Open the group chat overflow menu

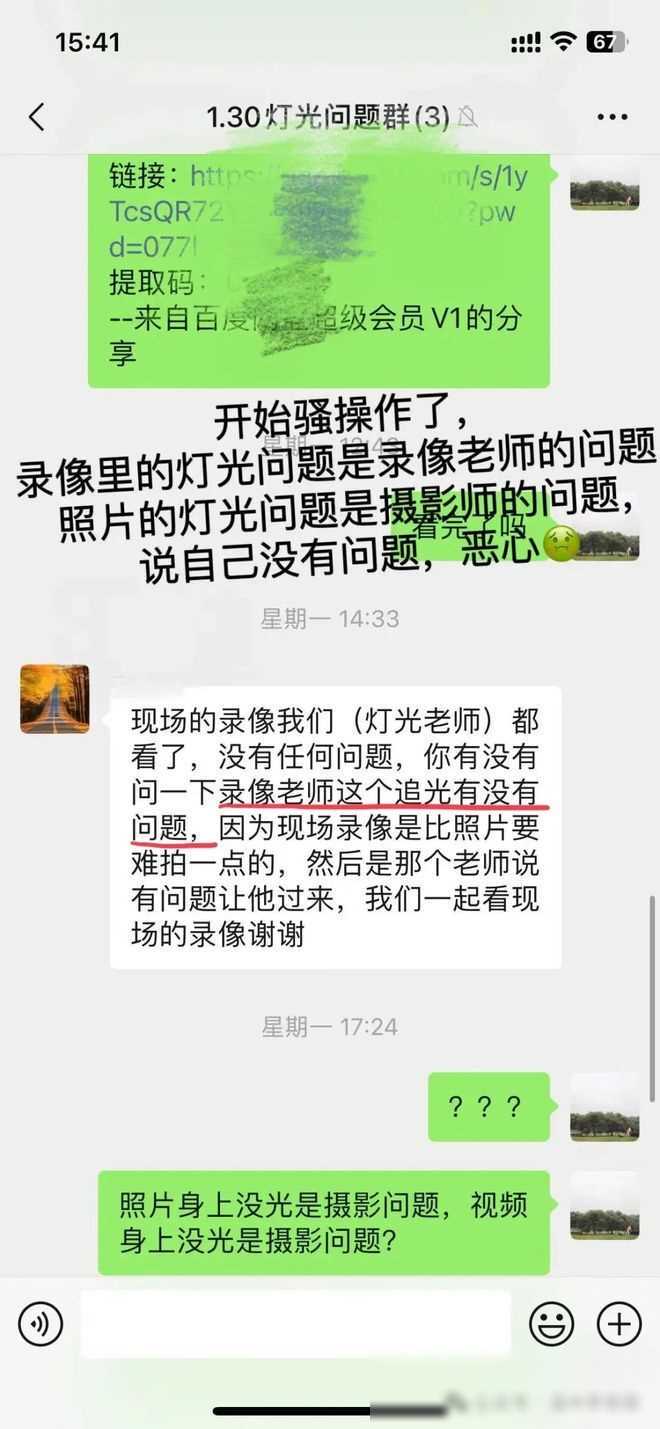[x=611, y=117]
